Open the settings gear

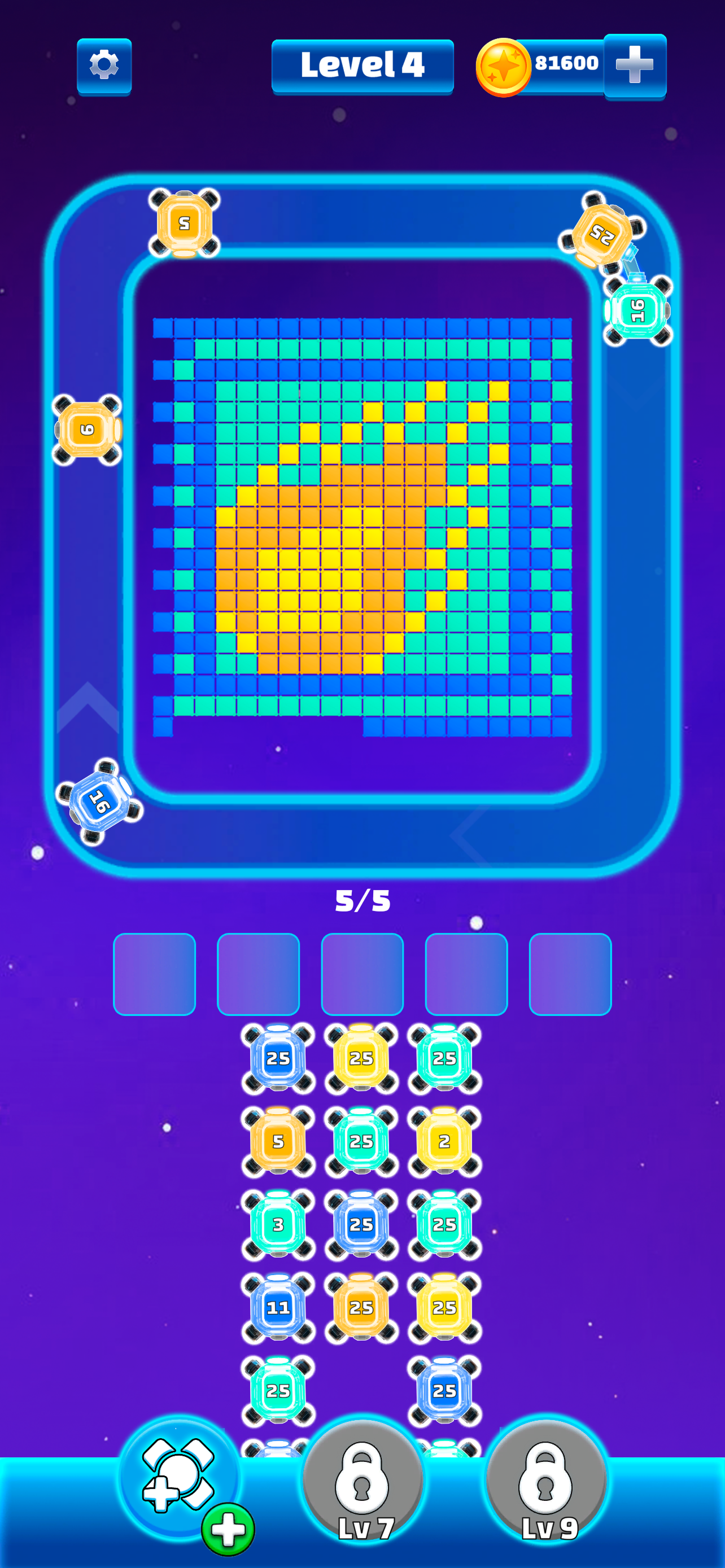point(104,65)
